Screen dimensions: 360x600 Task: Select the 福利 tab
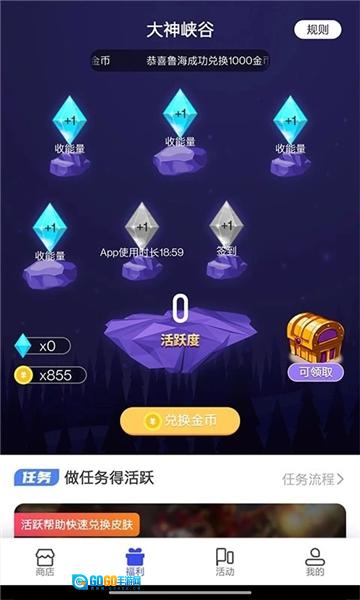pos(135,562)
